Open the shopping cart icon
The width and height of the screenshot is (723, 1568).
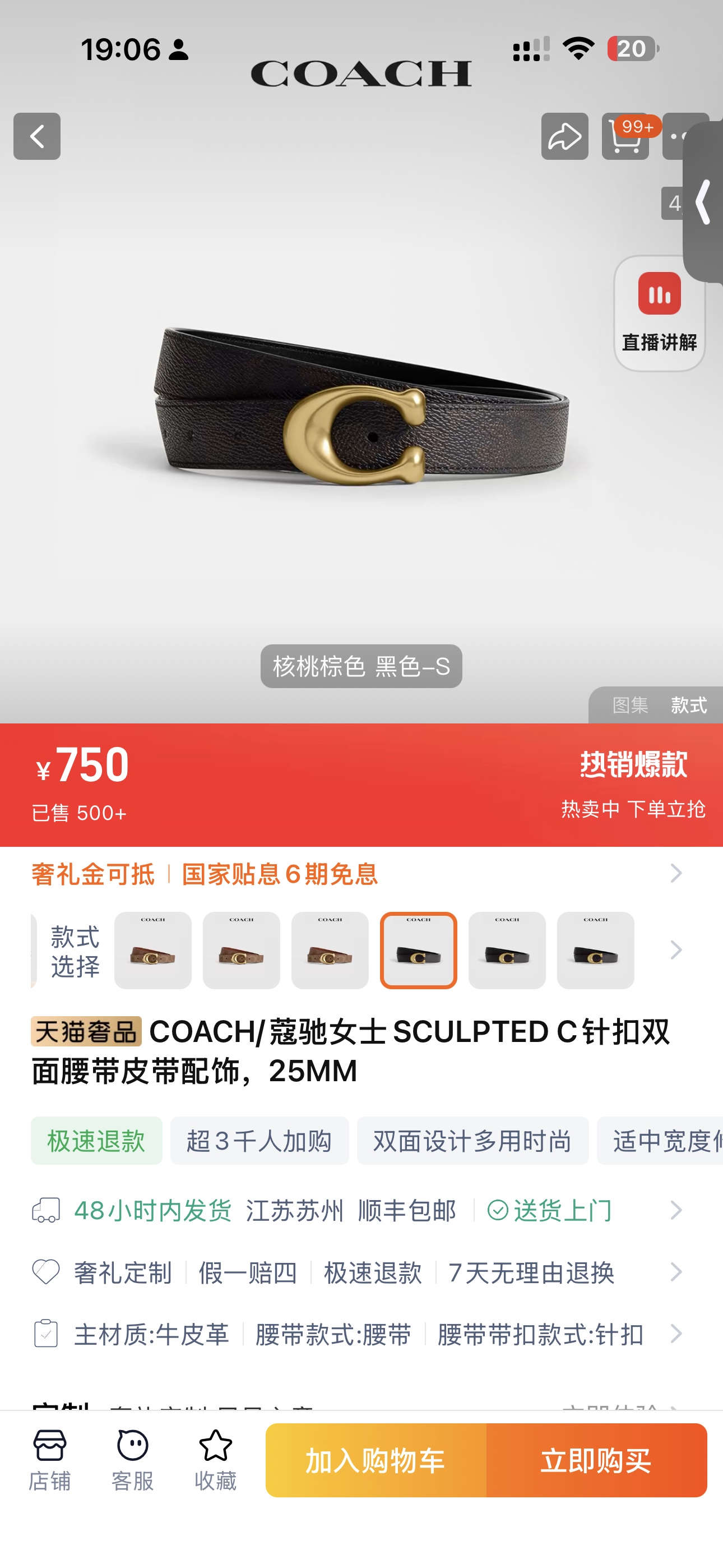coord(625,136)
